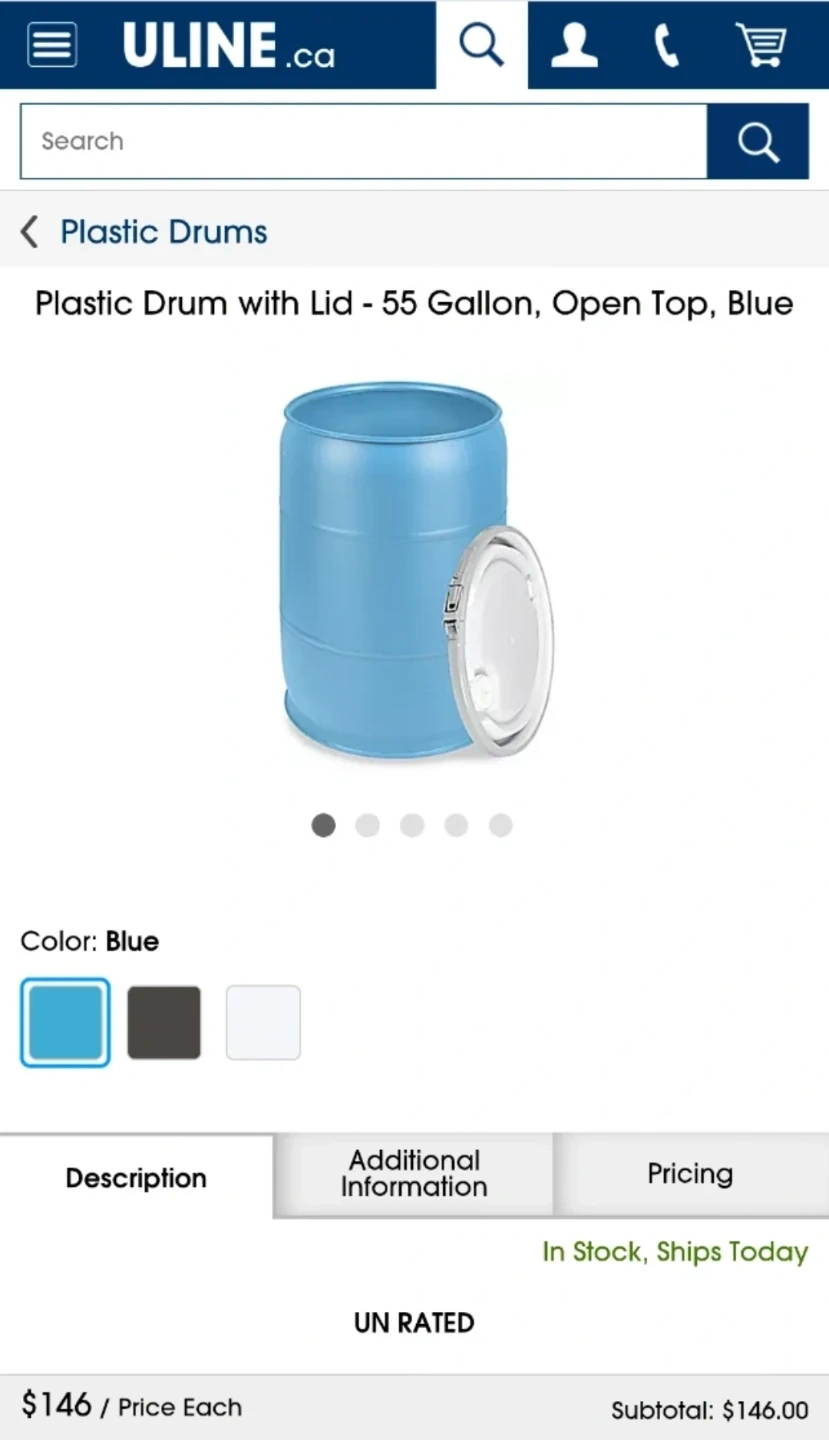Open the phone contact icon
This screenshot has width=829, height=1440.
[666, 45]
